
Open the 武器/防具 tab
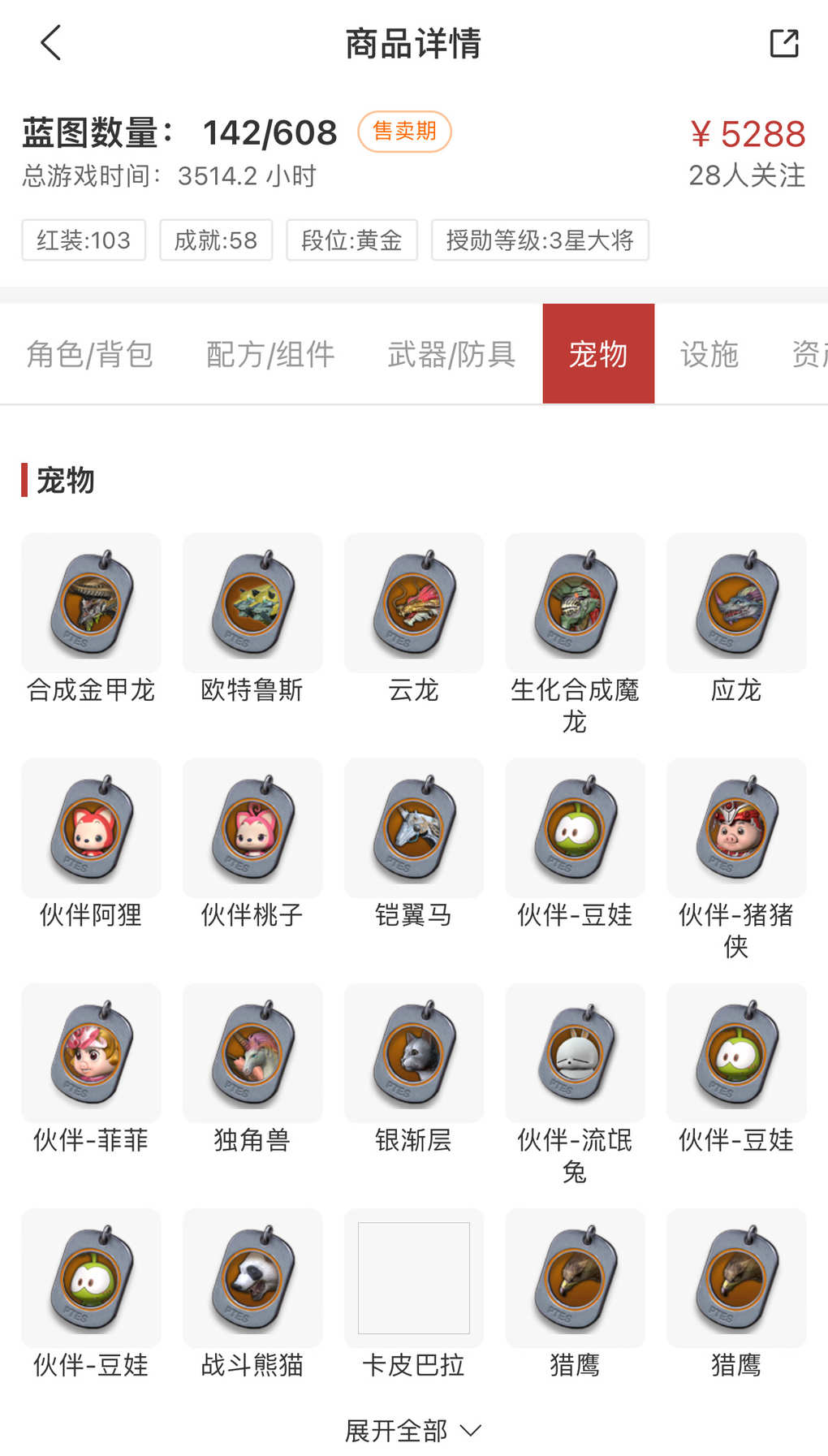451,354
